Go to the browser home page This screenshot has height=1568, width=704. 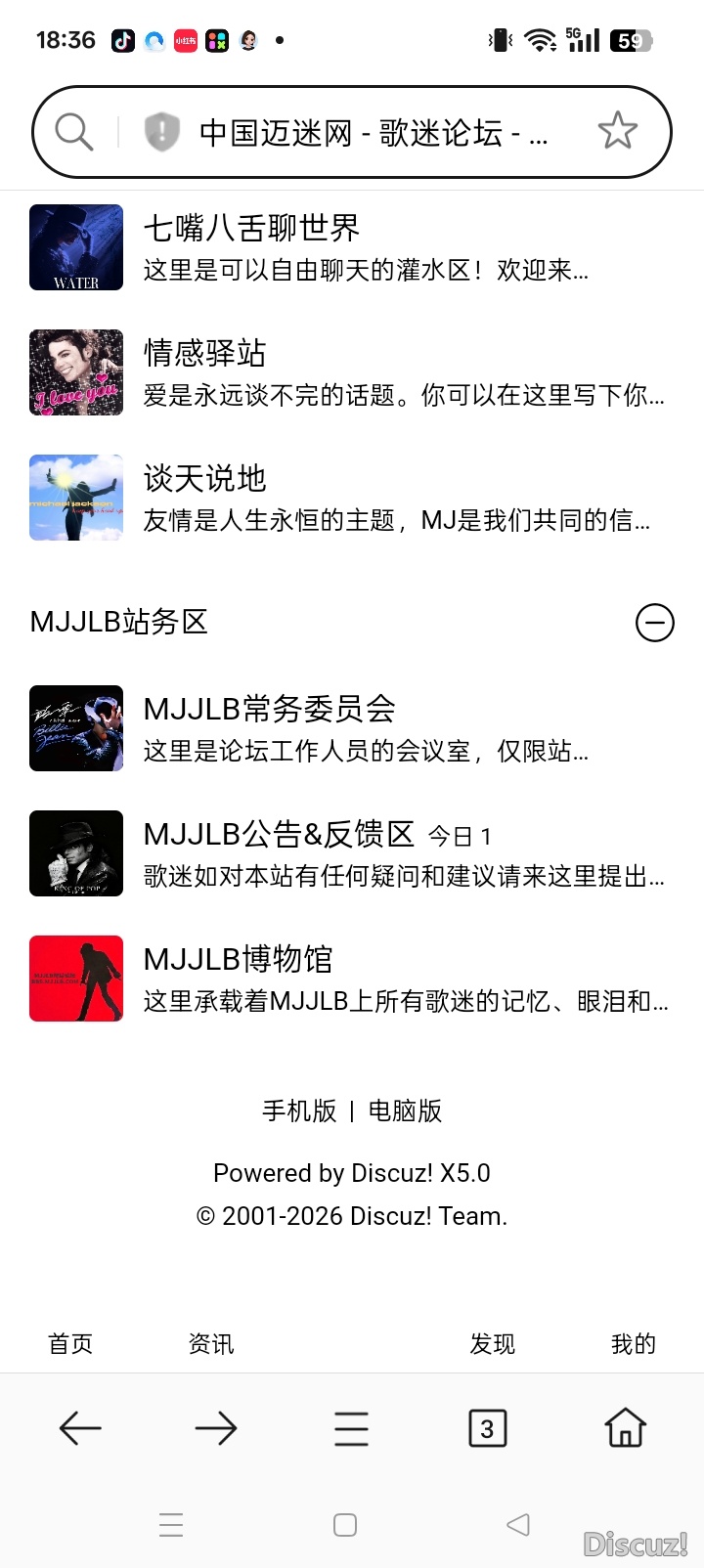coord(626,1428)
